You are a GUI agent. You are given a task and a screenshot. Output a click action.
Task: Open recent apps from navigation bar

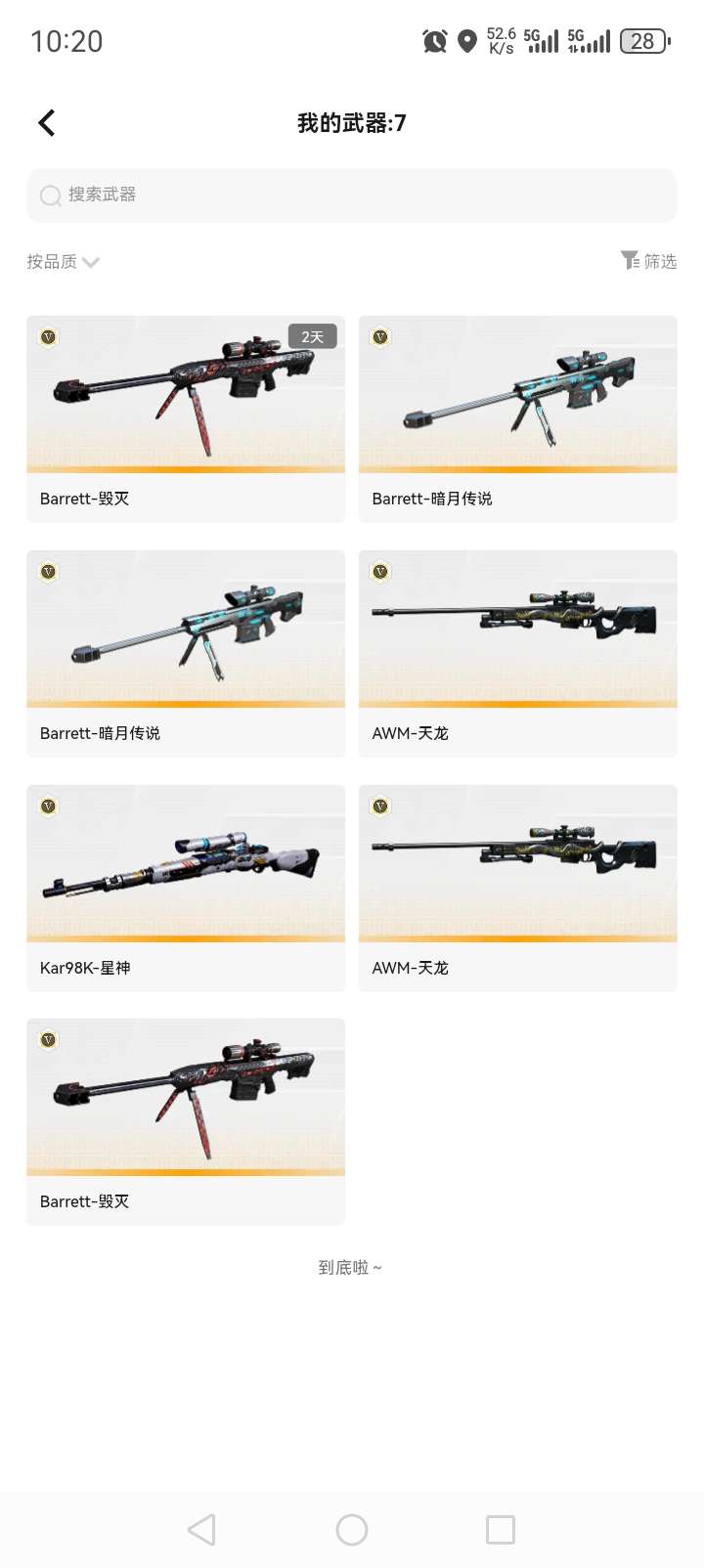pyautogui.click(x=501, y=1530)
